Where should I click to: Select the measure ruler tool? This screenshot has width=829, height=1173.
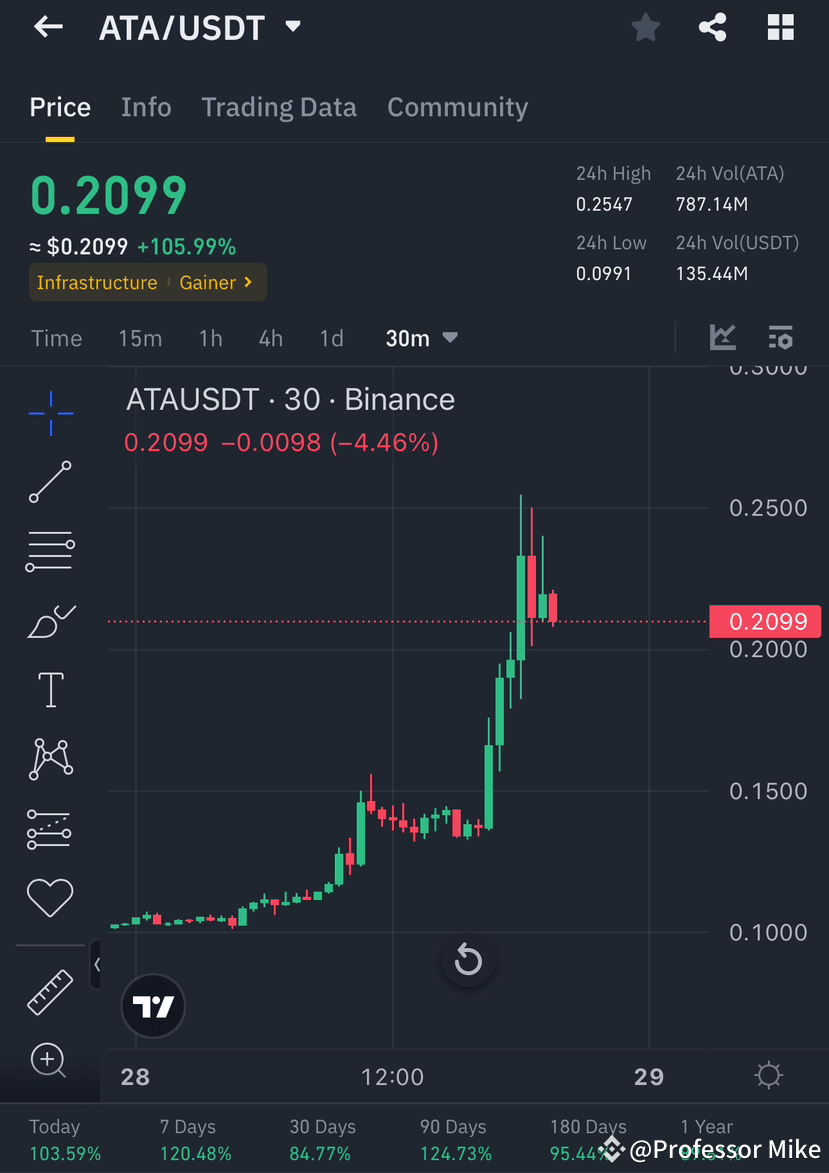click(x=50, y=991)
